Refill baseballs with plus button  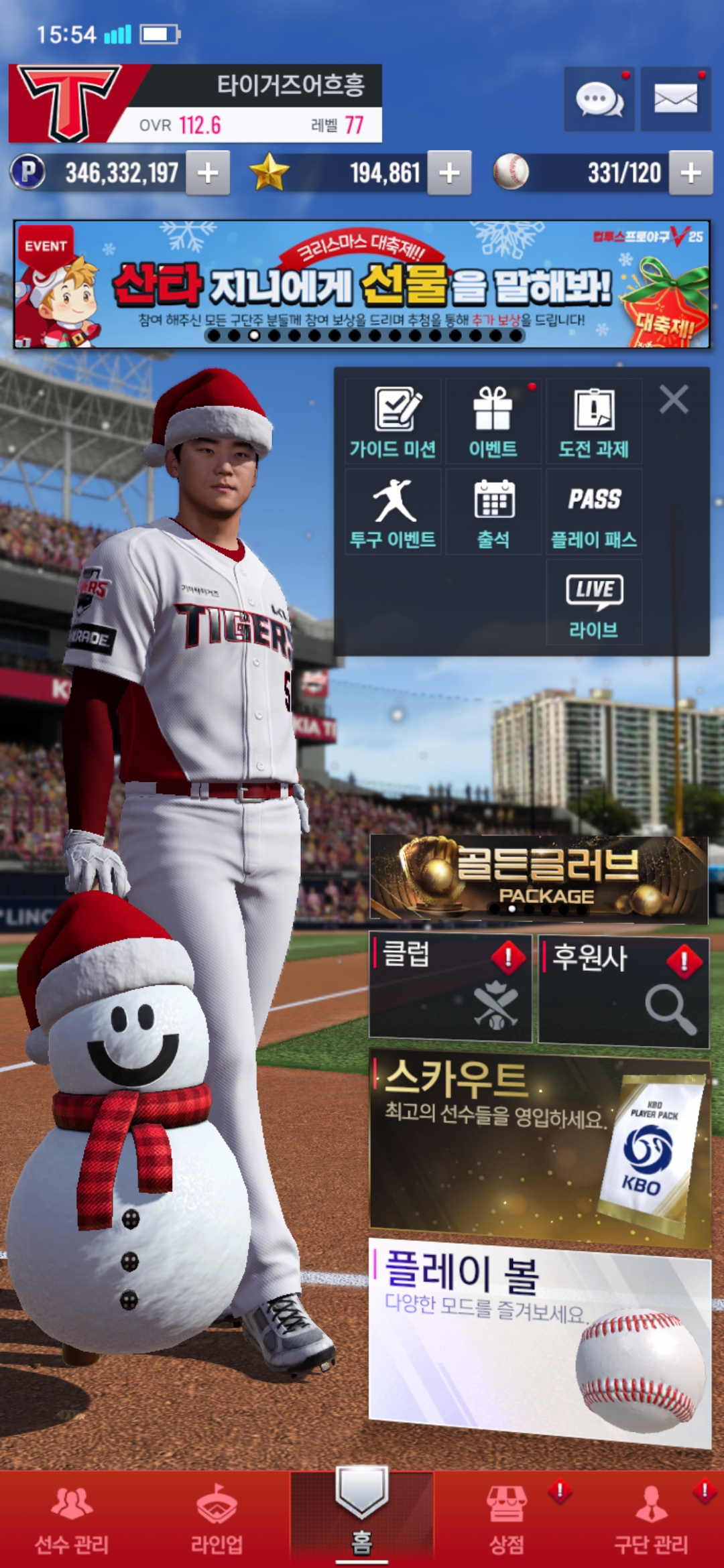point(691,173)
